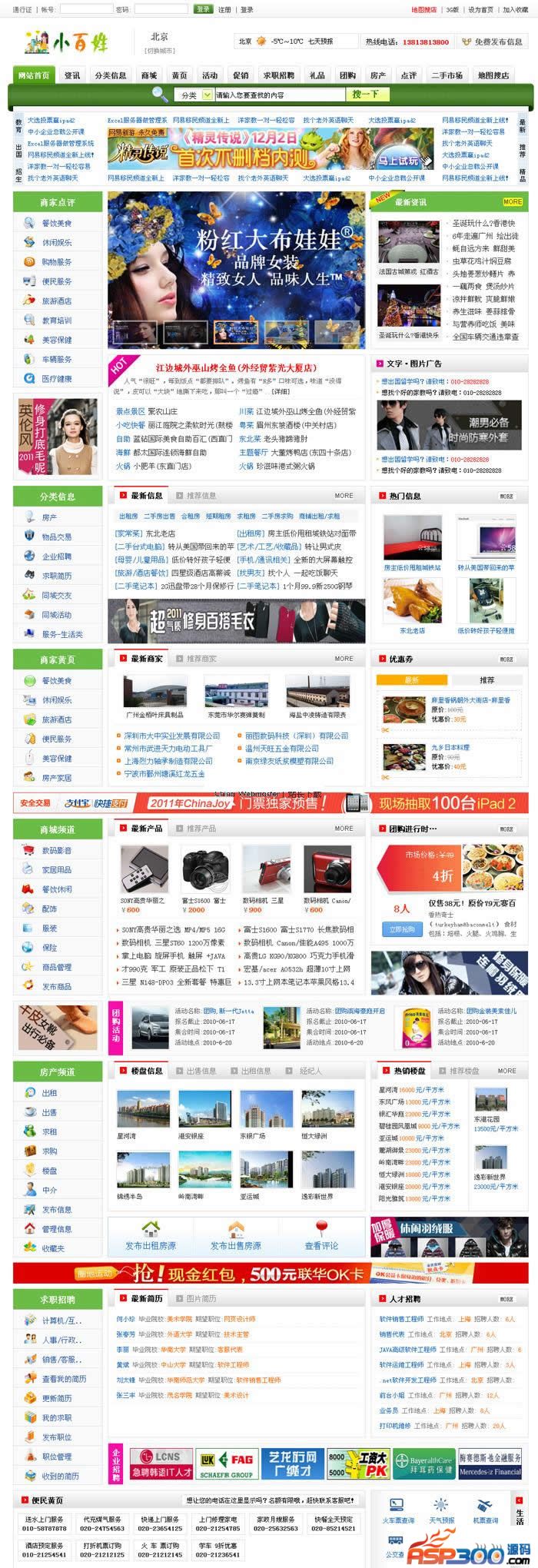The width and height of the screenshot is (538, 1568).
Task: Open MORE link beside 最新资讯
Action: [512, 201]
